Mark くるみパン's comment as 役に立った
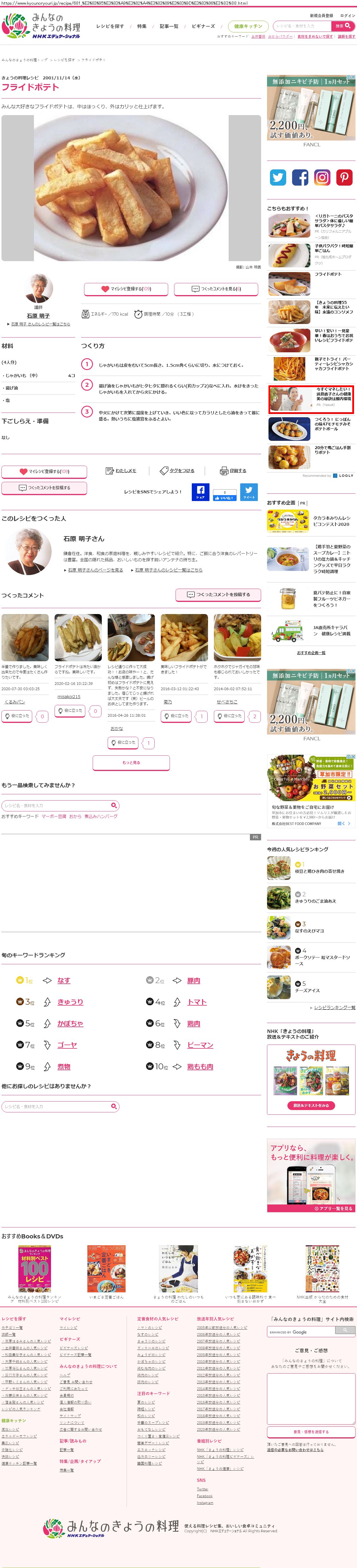 [x=17, y=716]
